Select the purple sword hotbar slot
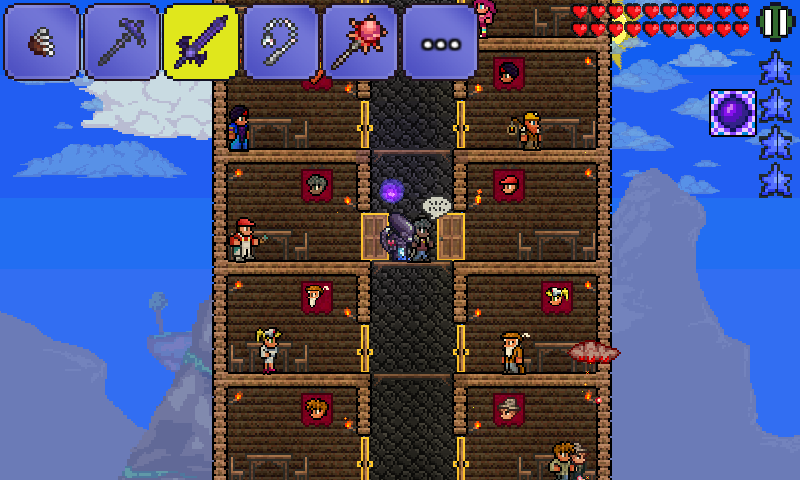 click(200, 42)
